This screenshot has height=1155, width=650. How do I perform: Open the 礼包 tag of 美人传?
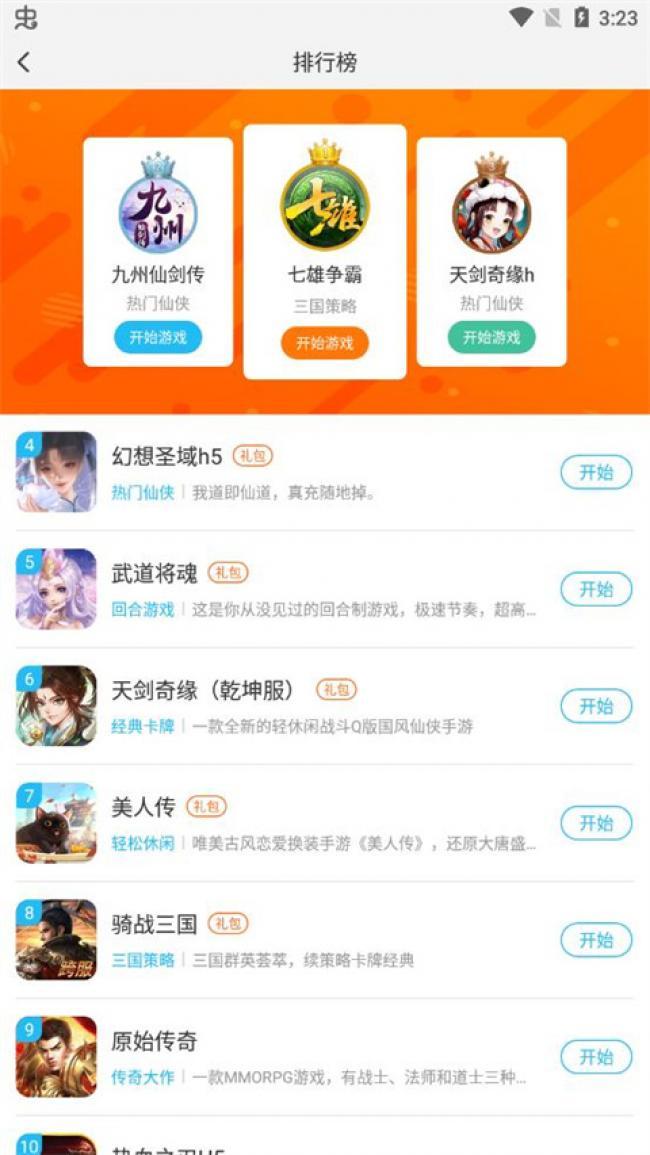pyautogui.click(x=206, y=806)
